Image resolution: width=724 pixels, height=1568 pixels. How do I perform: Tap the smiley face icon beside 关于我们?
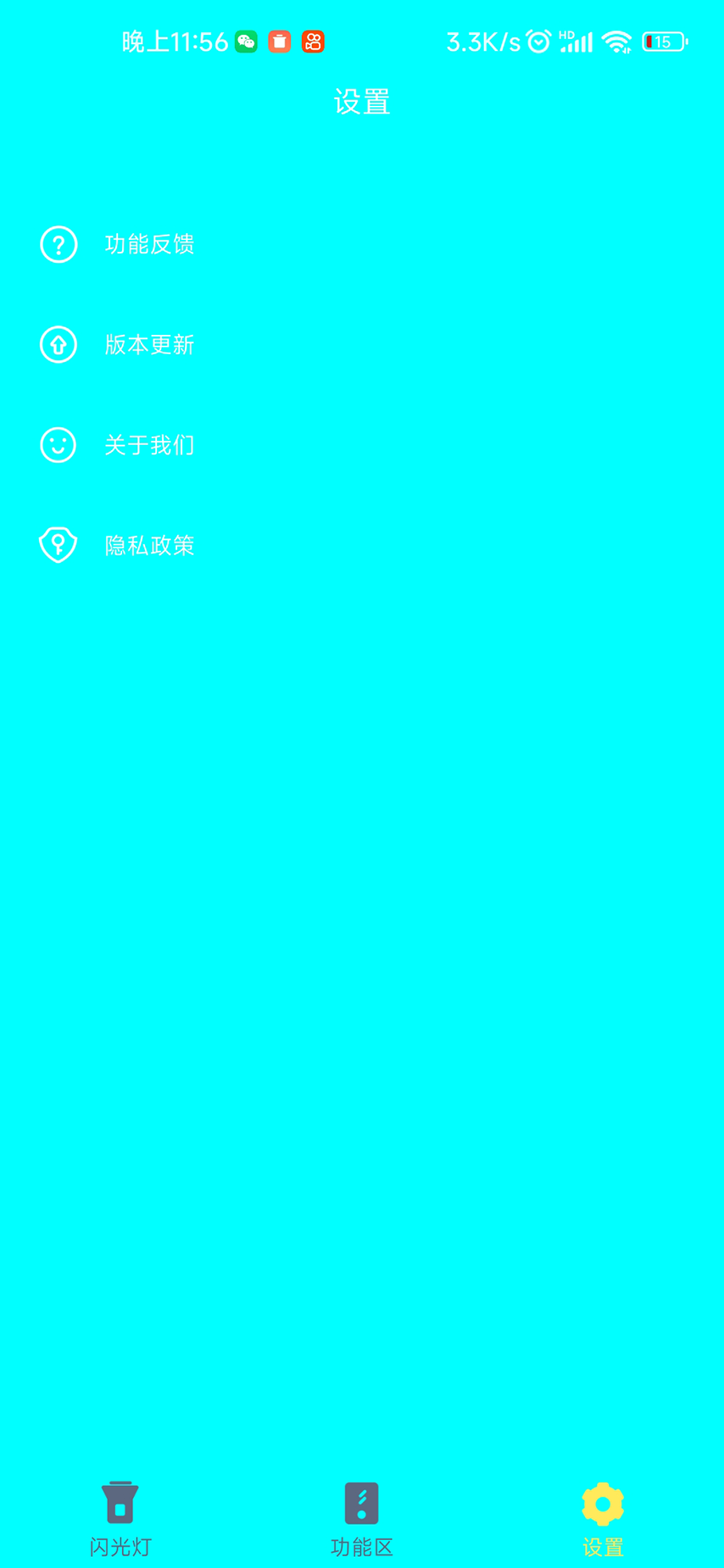(x=58, y=445)
